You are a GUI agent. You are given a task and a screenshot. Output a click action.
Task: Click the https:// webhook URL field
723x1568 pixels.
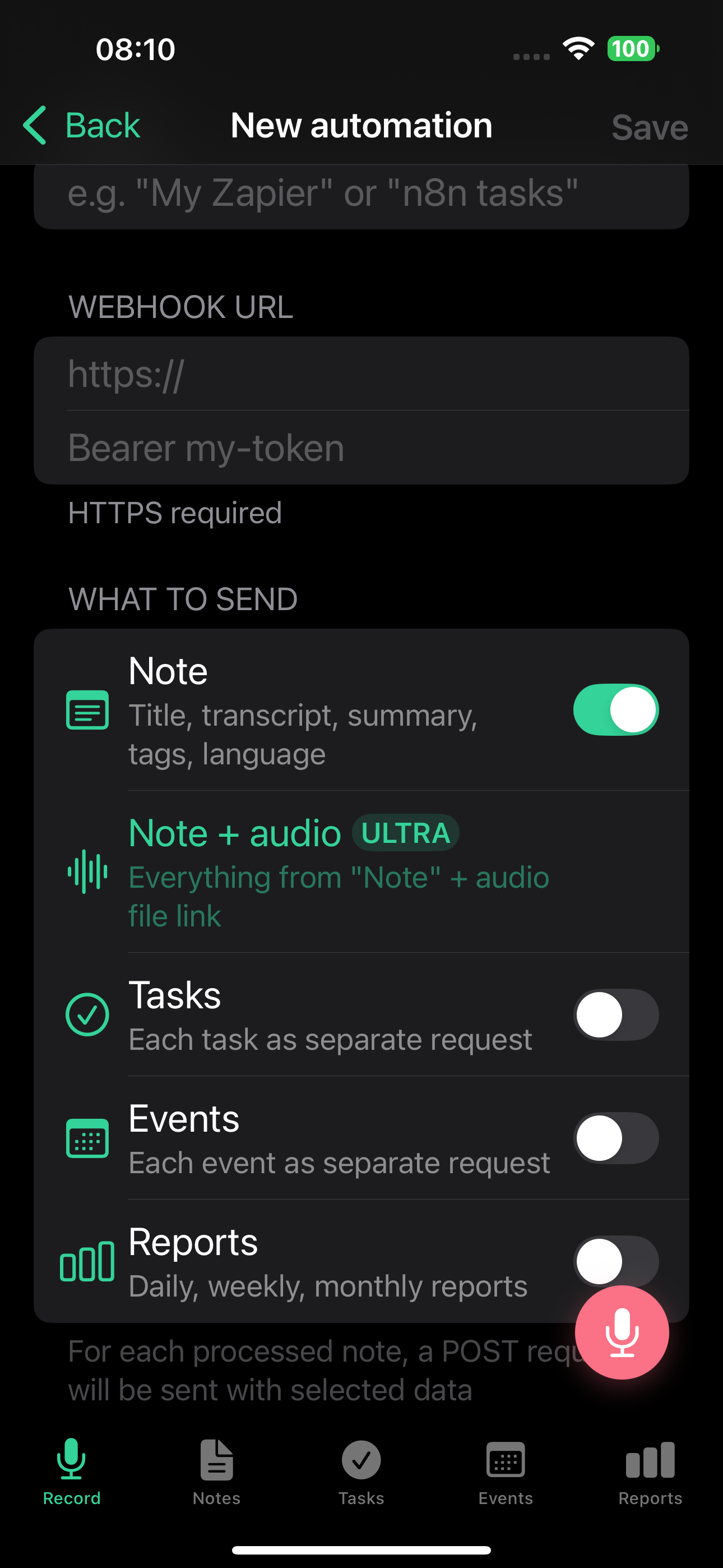[x=361, y=373]
